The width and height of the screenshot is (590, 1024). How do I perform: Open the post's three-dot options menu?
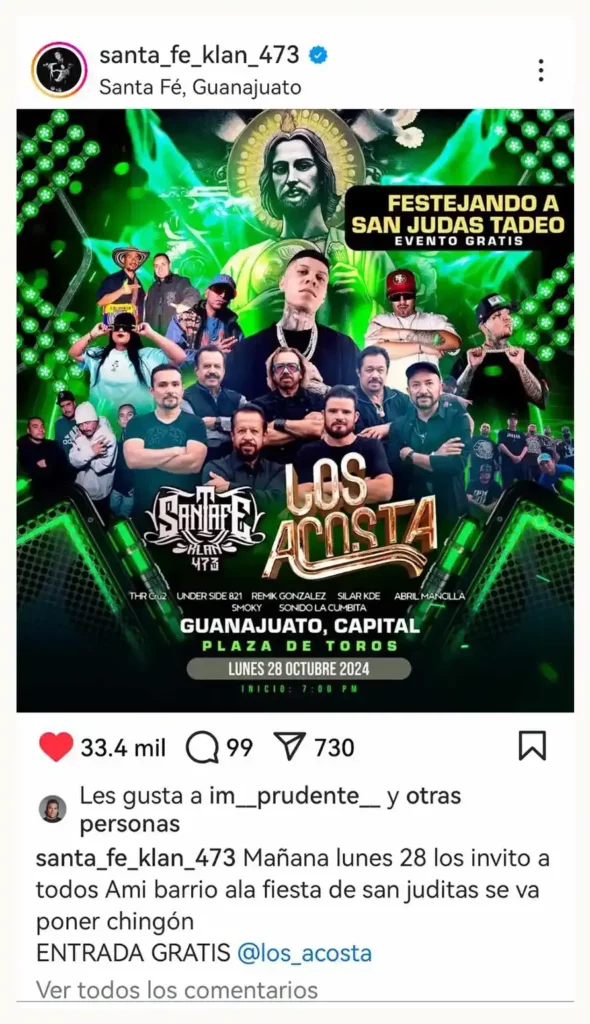[x=540, y=70]
